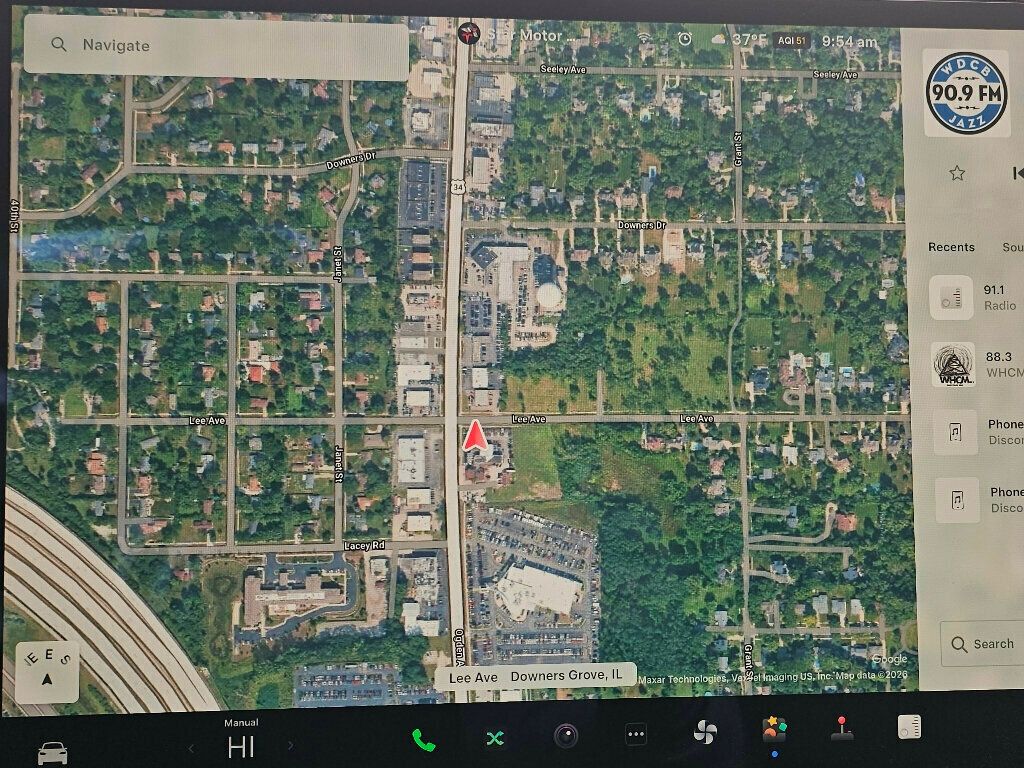Screen dimensions: 1024x768
Task: Open climate settings via HI temperature
Action: click(x=241, y=747)
